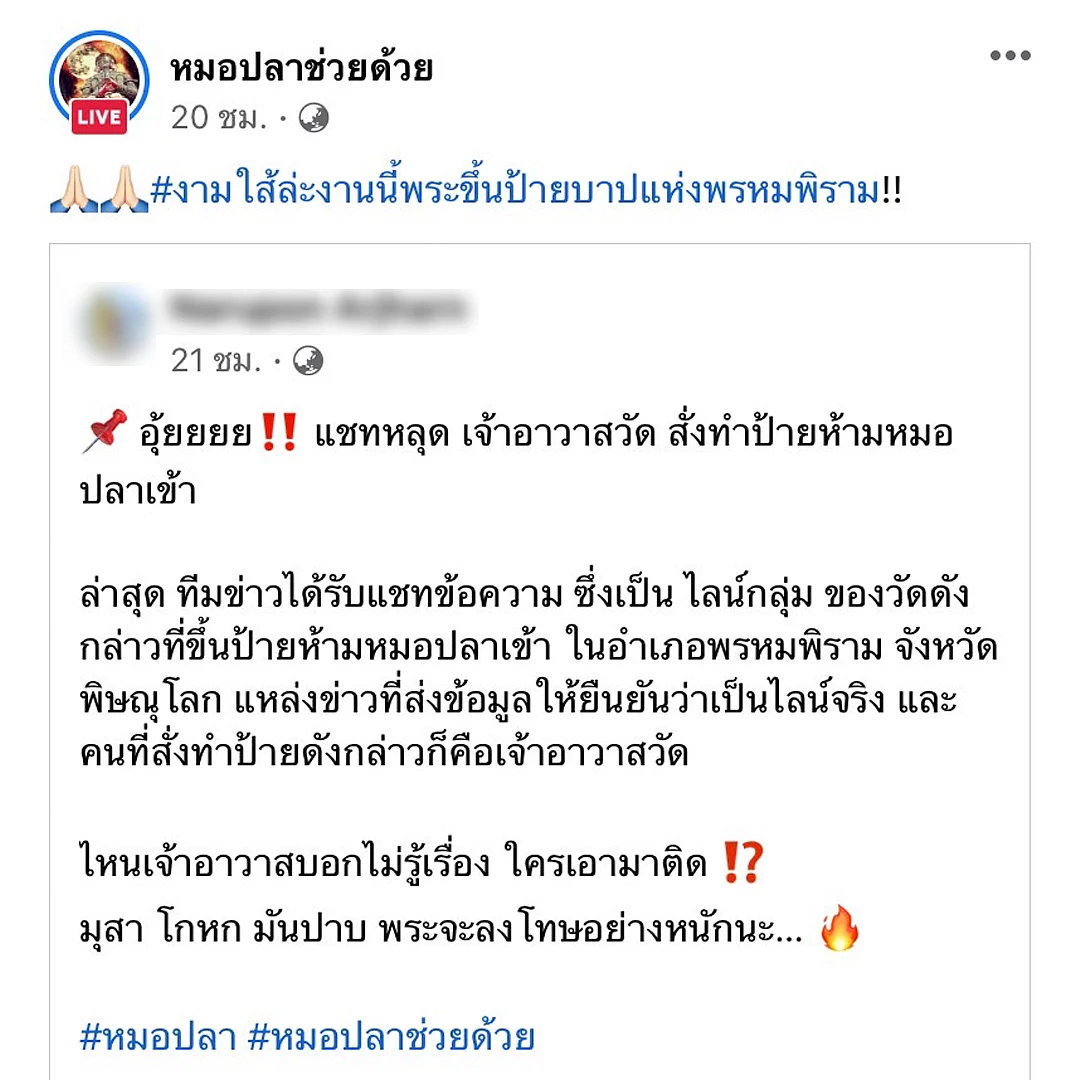Image resolution: width=1080 pixels, height=1080 pixels.
Task: Open the หมอปลาช่วยด้วย page name link
Action: (302, 68)
